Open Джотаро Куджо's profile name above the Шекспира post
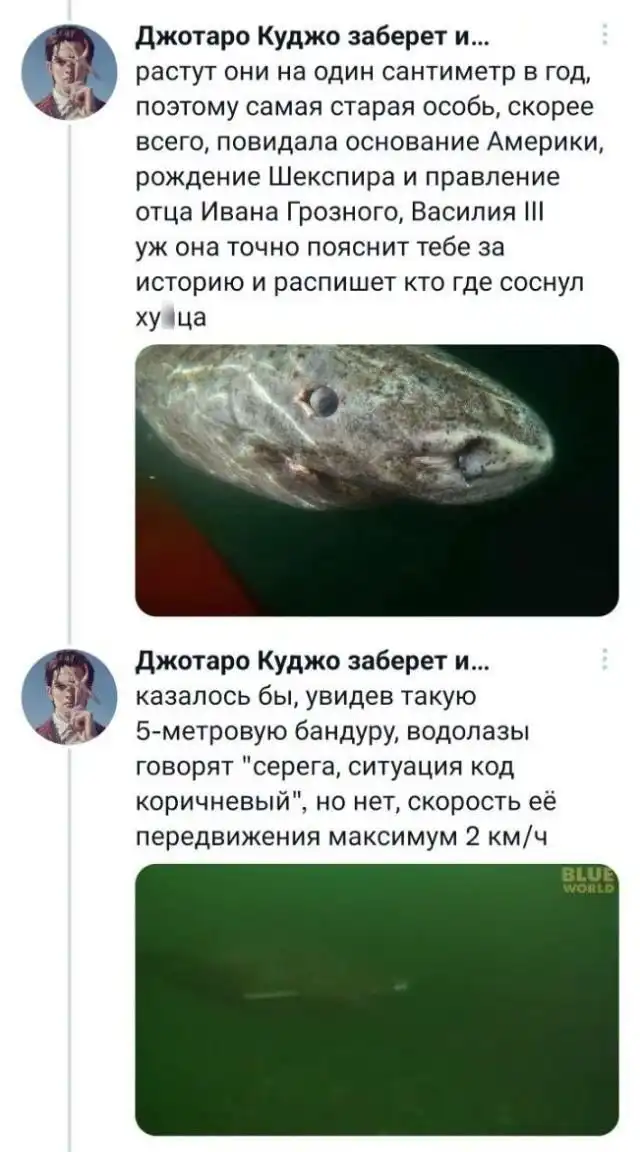 pos(312,40)
